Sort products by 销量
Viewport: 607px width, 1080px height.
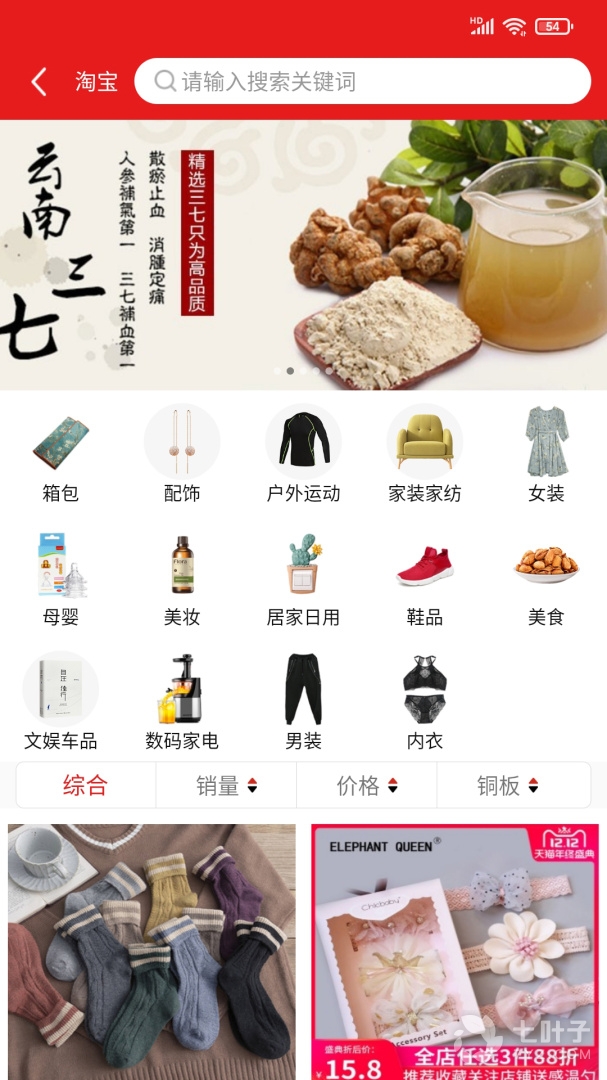point(226,786)
